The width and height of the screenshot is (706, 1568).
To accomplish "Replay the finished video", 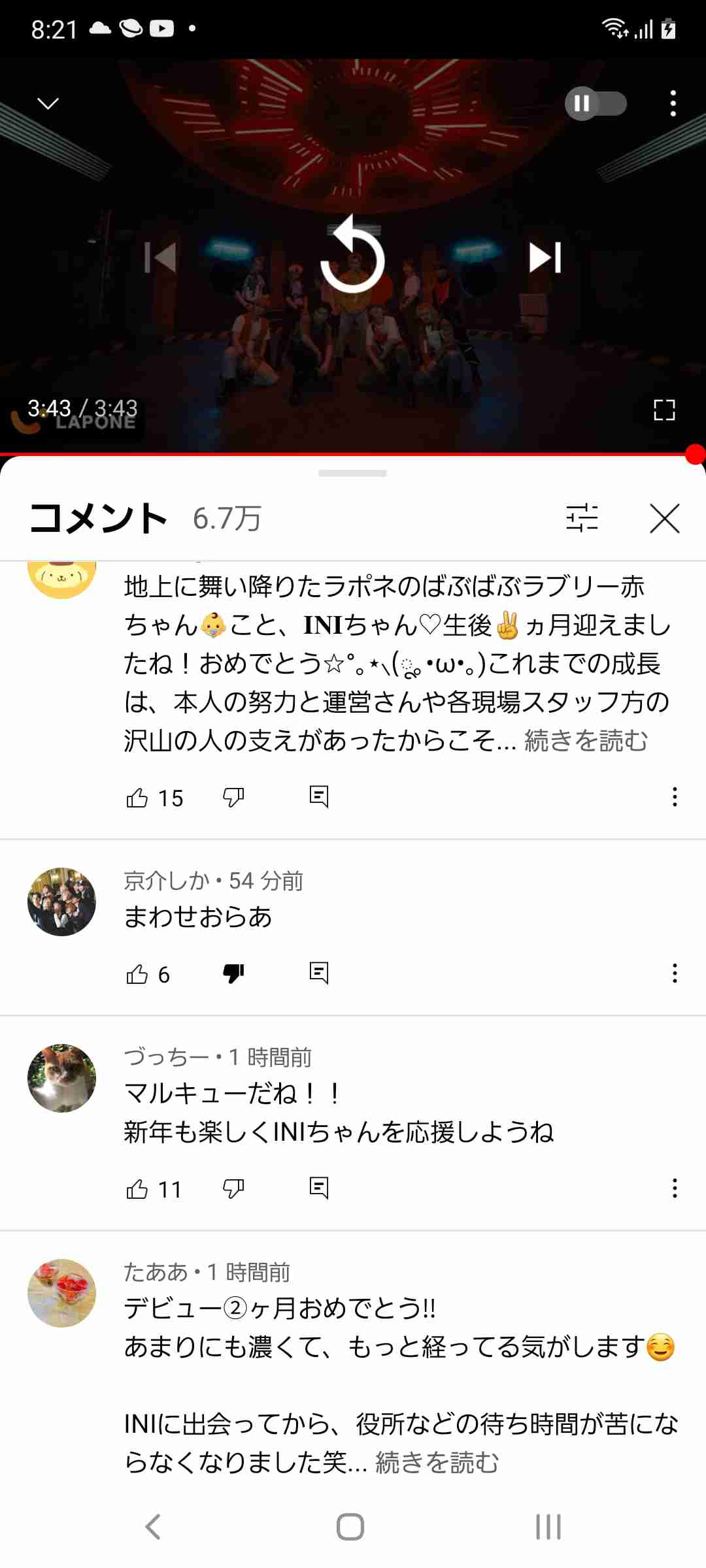I will point(353,257).
